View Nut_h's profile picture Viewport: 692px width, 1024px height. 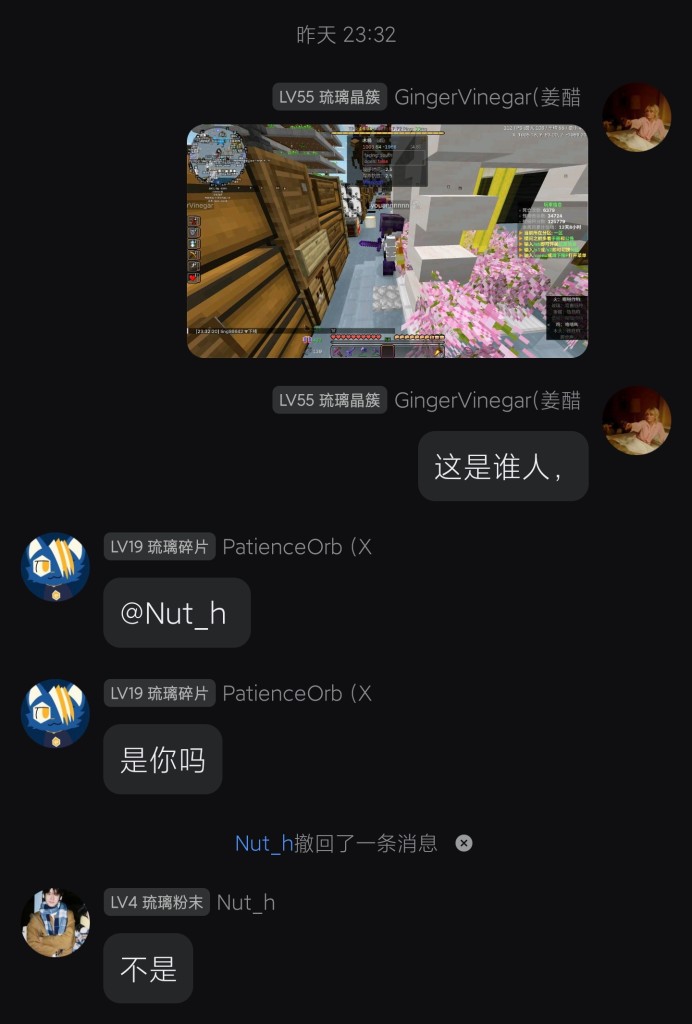coord(56,921)
